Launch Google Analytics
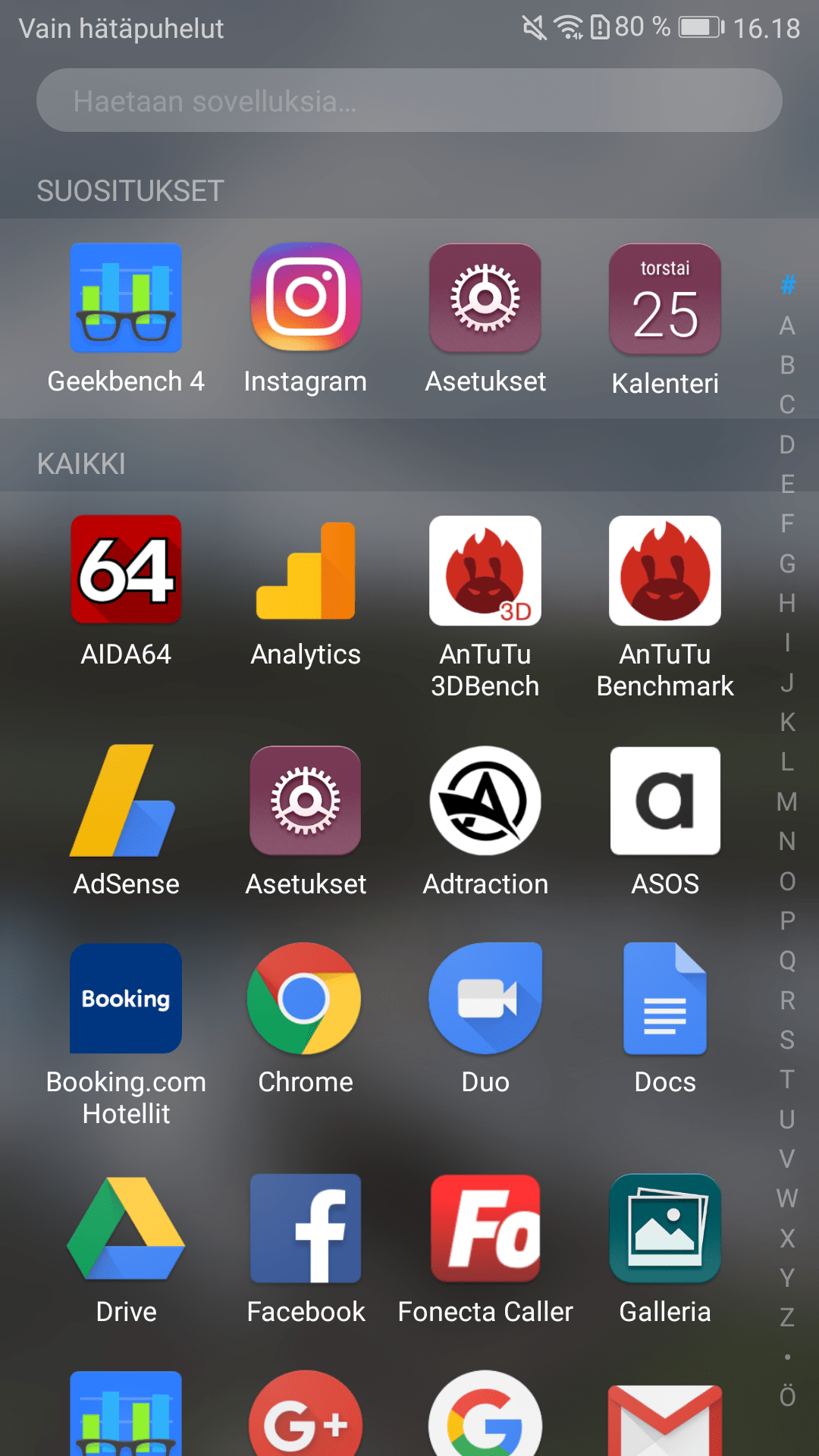Image resolution: width=819 pixels, height=1456 pixels. pos(306,570)
